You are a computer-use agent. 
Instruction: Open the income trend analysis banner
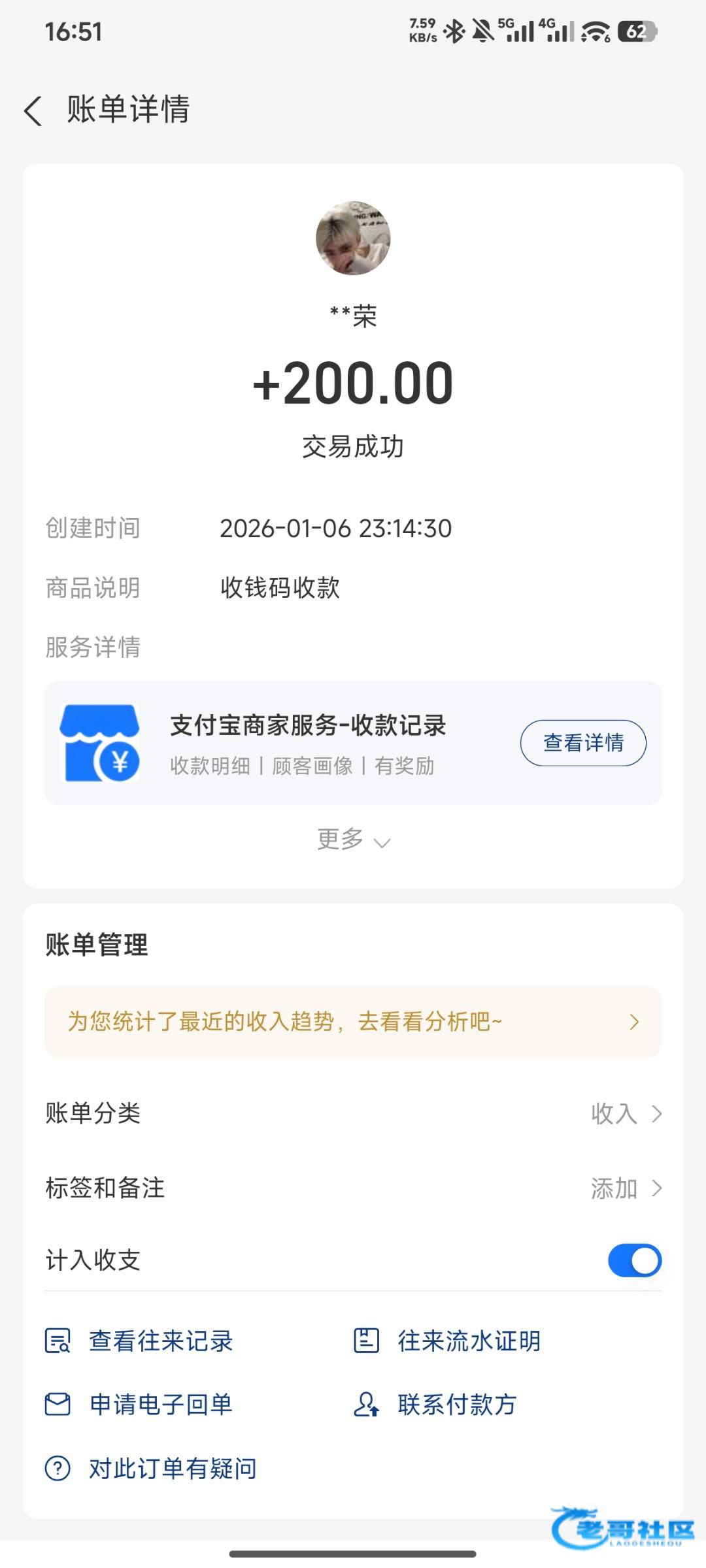pos(353,1022)
